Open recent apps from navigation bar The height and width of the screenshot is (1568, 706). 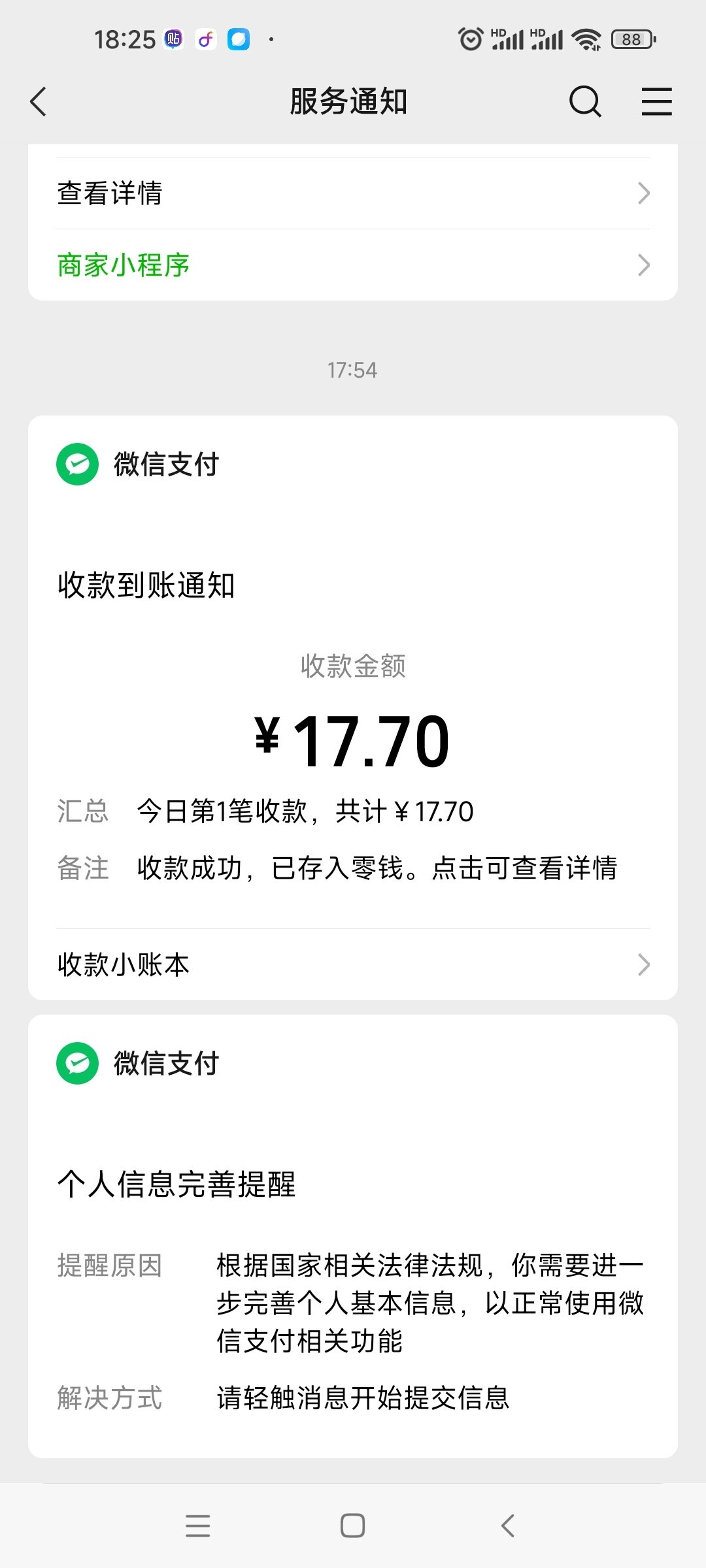197,1526
